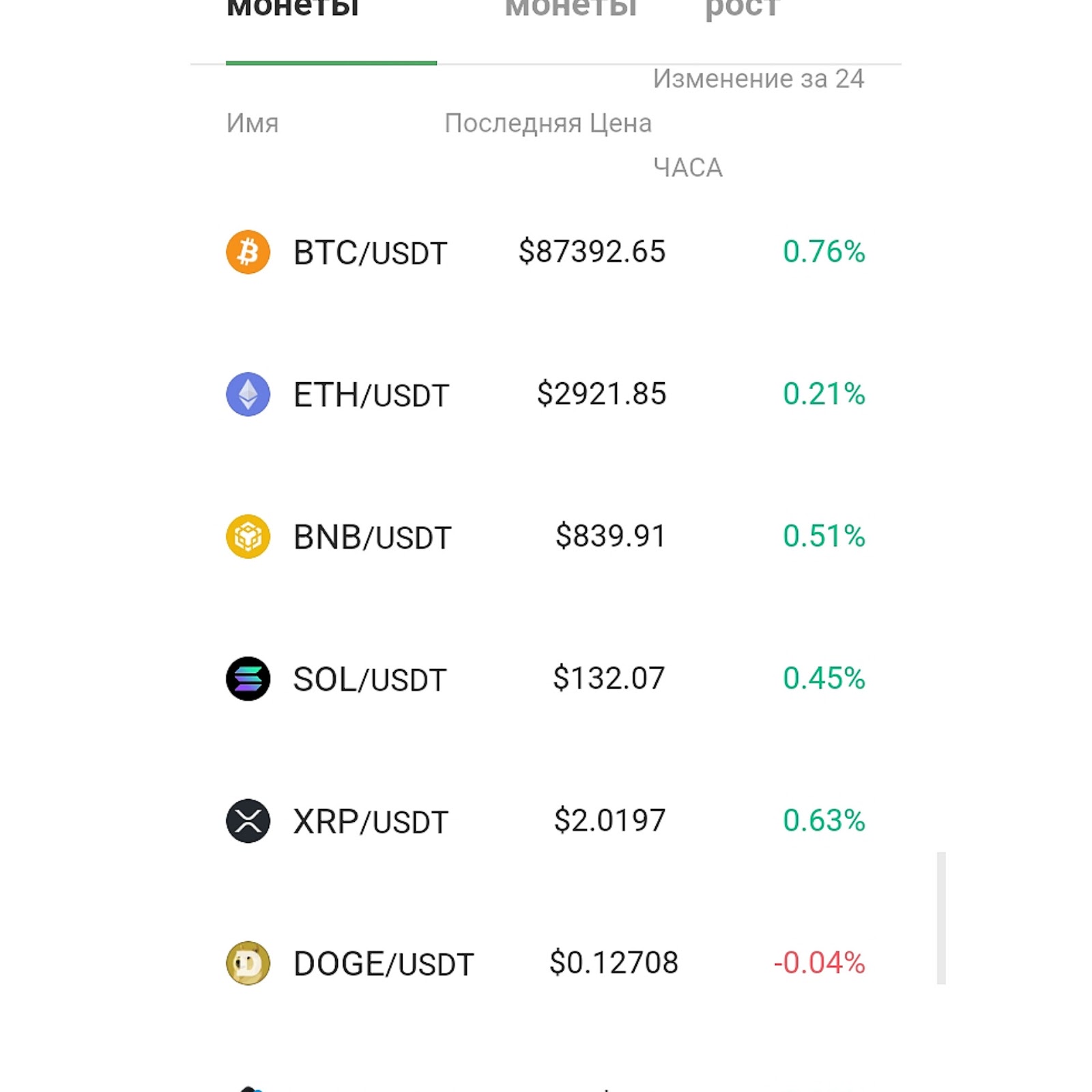
Task: Switch to the «рост» tab
Action: click(x=742, y=10)
